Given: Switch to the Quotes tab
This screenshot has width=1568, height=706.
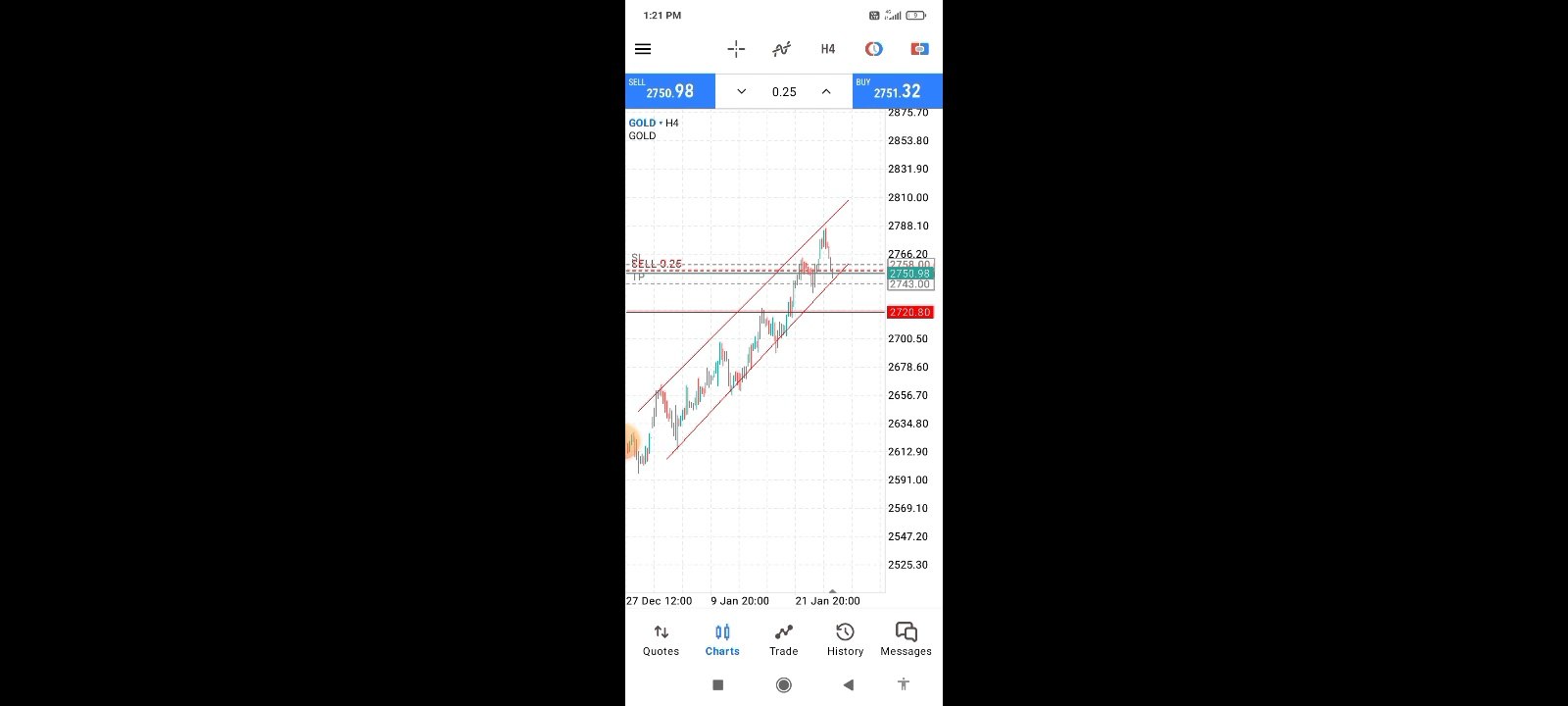Looking at the screenshot, I should [x=661, y=639].
